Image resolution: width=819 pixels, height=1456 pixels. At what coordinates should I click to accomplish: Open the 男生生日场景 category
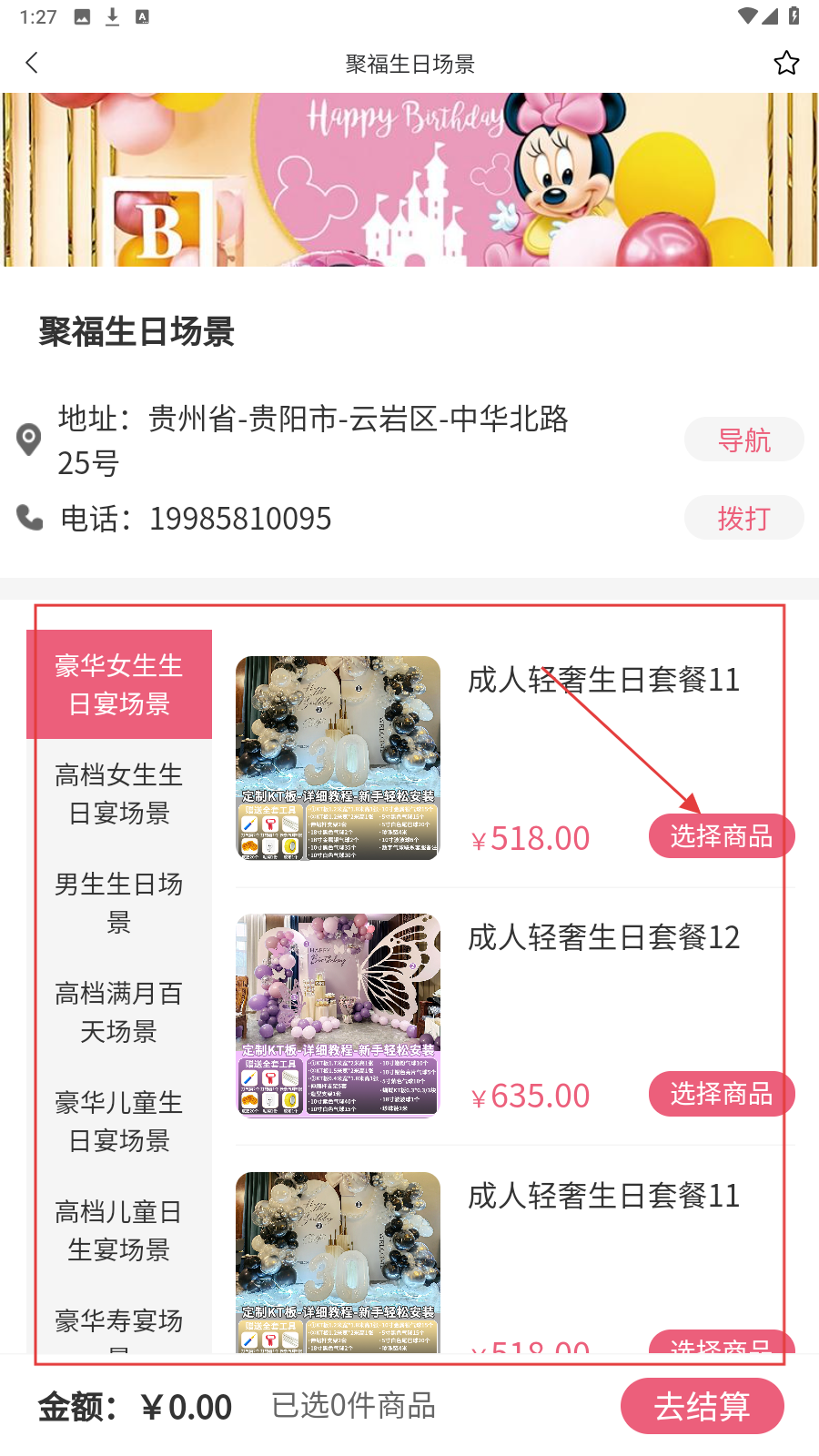(x=119, y=903)
